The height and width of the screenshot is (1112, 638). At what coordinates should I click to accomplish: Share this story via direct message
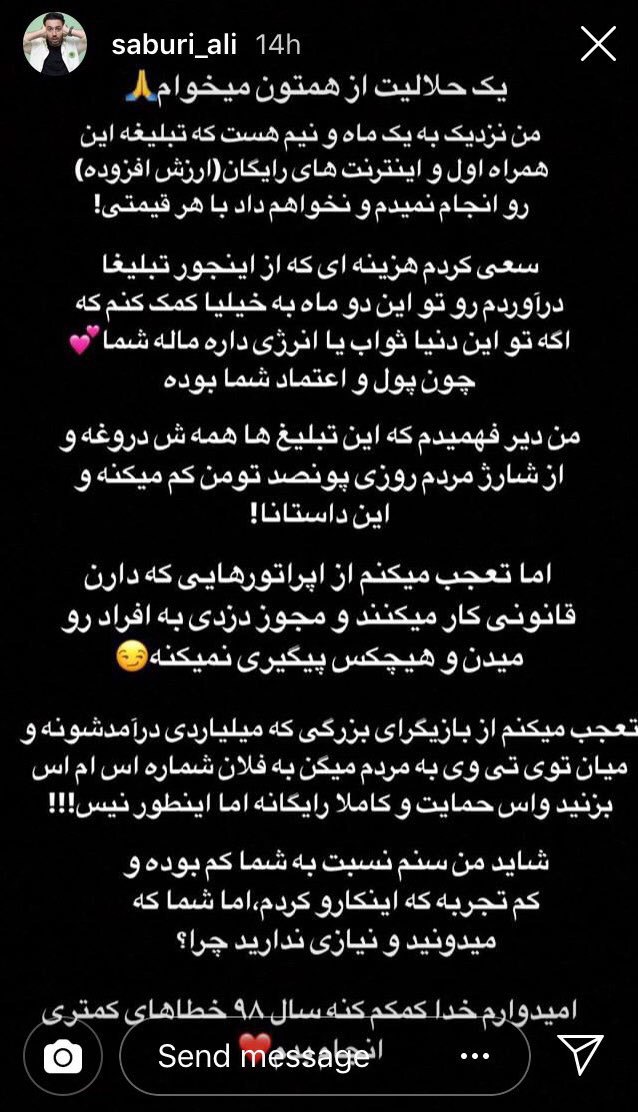[580, 1055]
